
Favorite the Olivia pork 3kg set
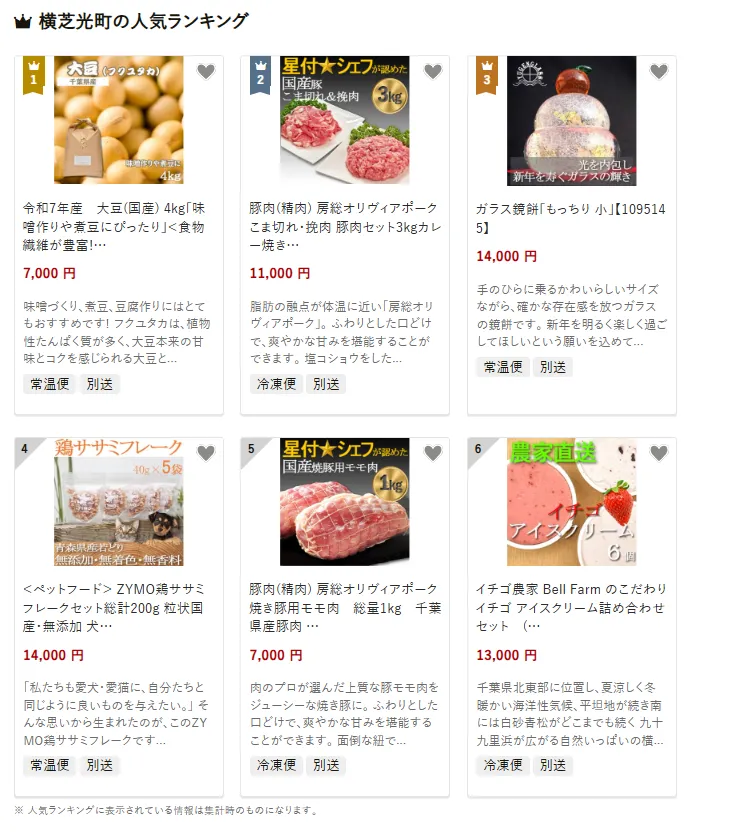[x=432, y=72]
